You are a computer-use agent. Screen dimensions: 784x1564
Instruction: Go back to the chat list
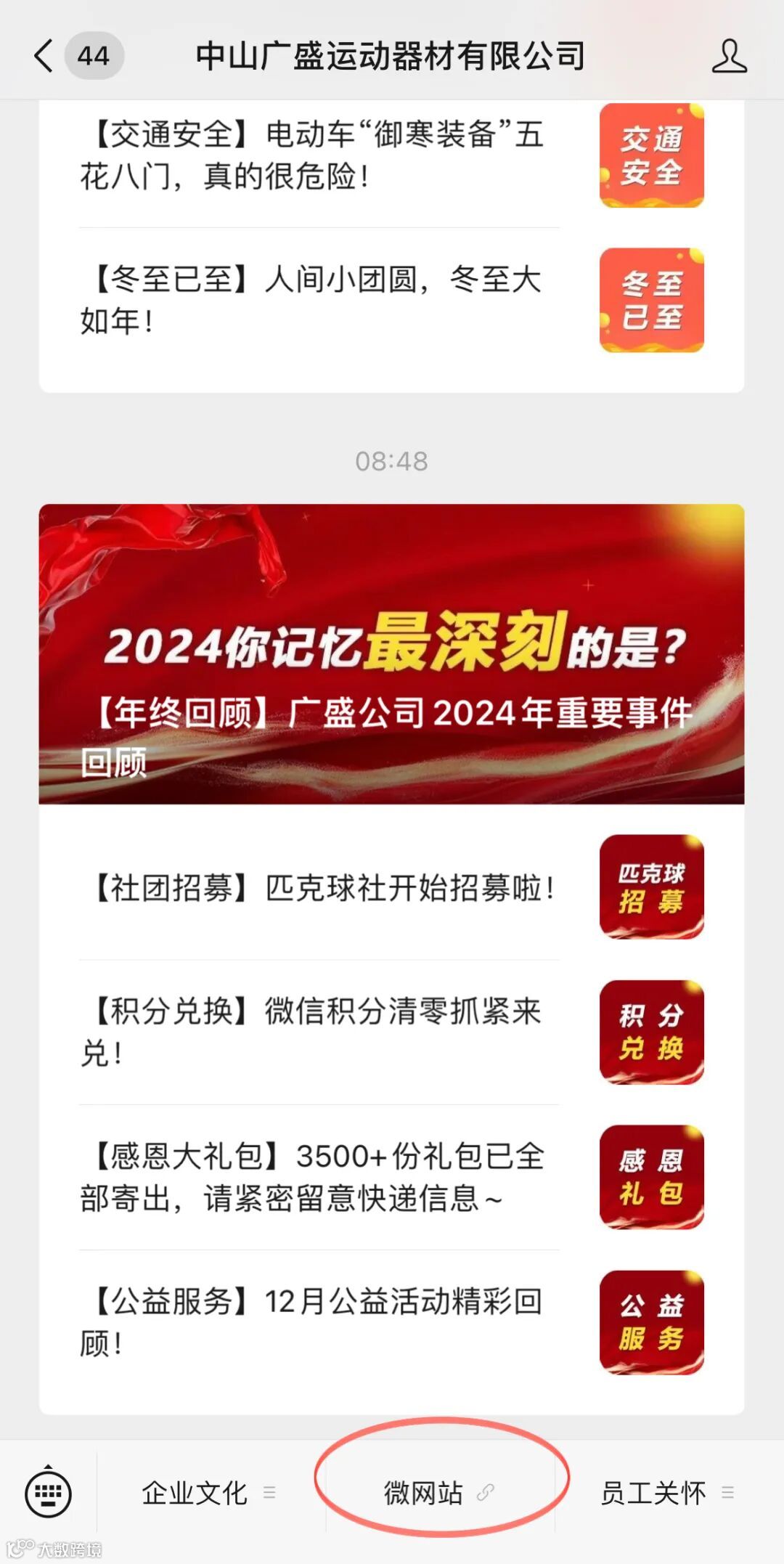(44, 56)
